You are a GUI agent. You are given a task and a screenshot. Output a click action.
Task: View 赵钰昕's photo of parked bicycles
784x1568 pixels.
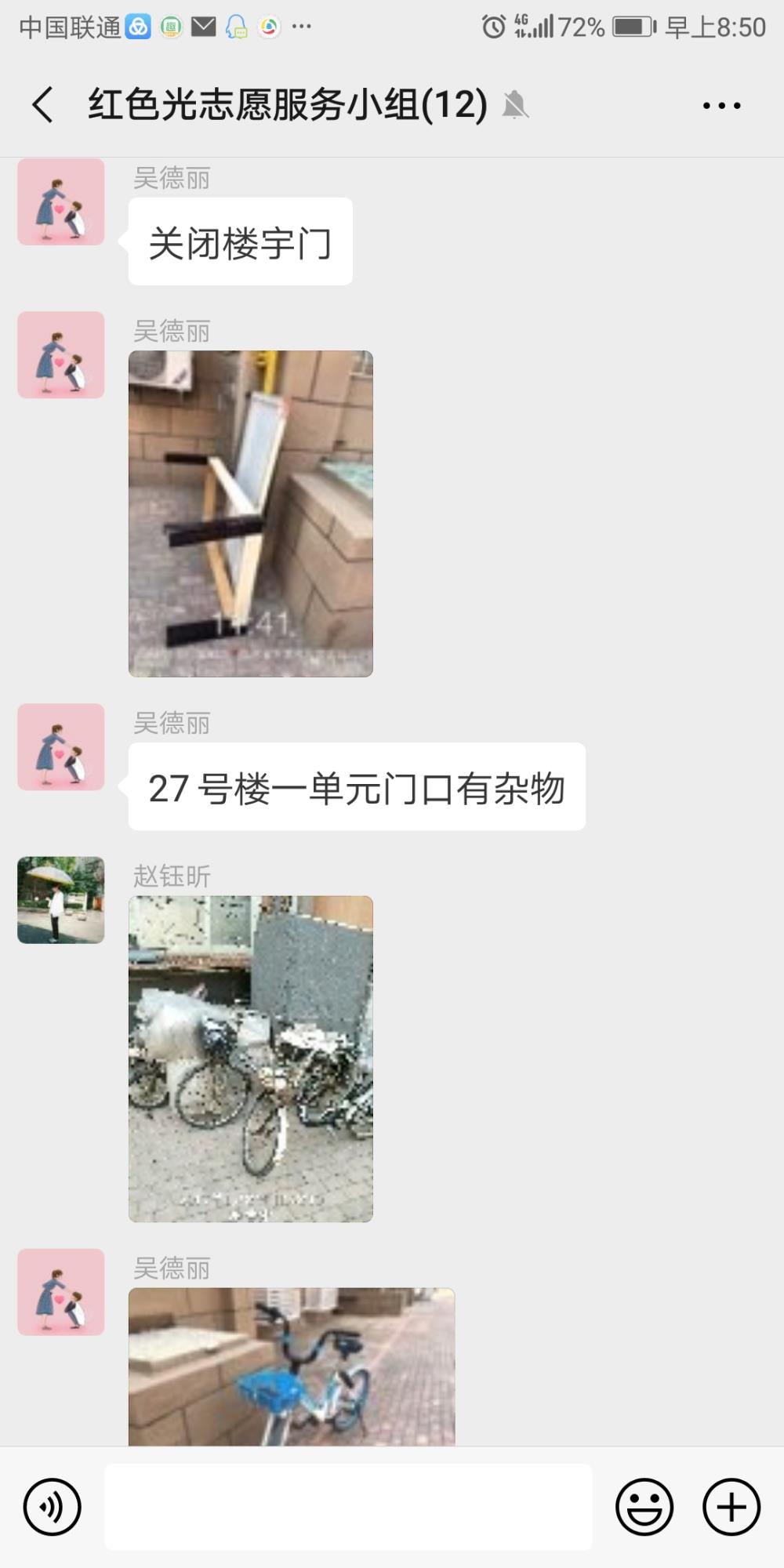point(251,1058)
